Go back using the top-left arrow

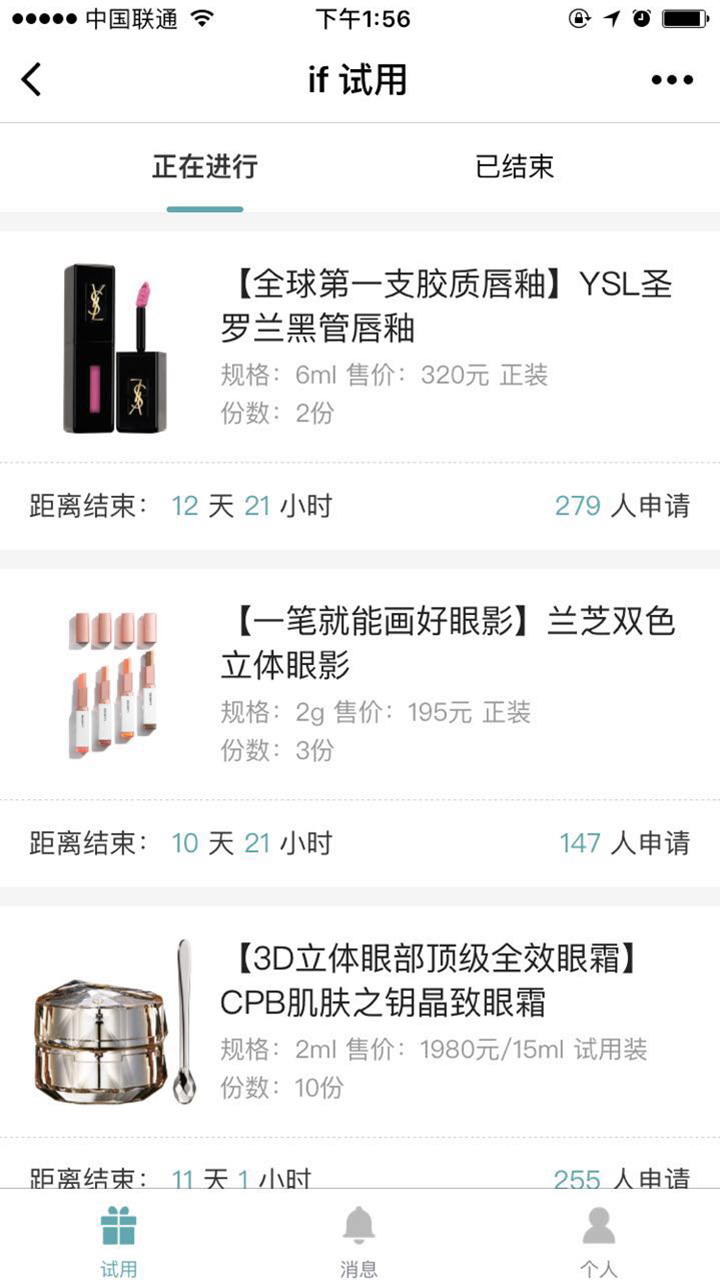32,80
